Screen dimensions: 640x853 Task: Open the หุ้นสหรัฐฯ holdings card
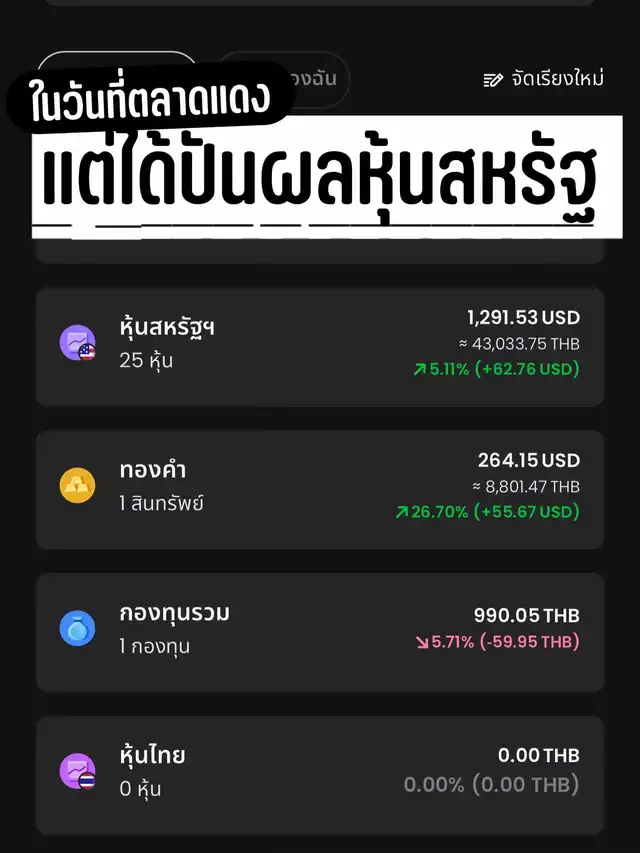point(319,346)
